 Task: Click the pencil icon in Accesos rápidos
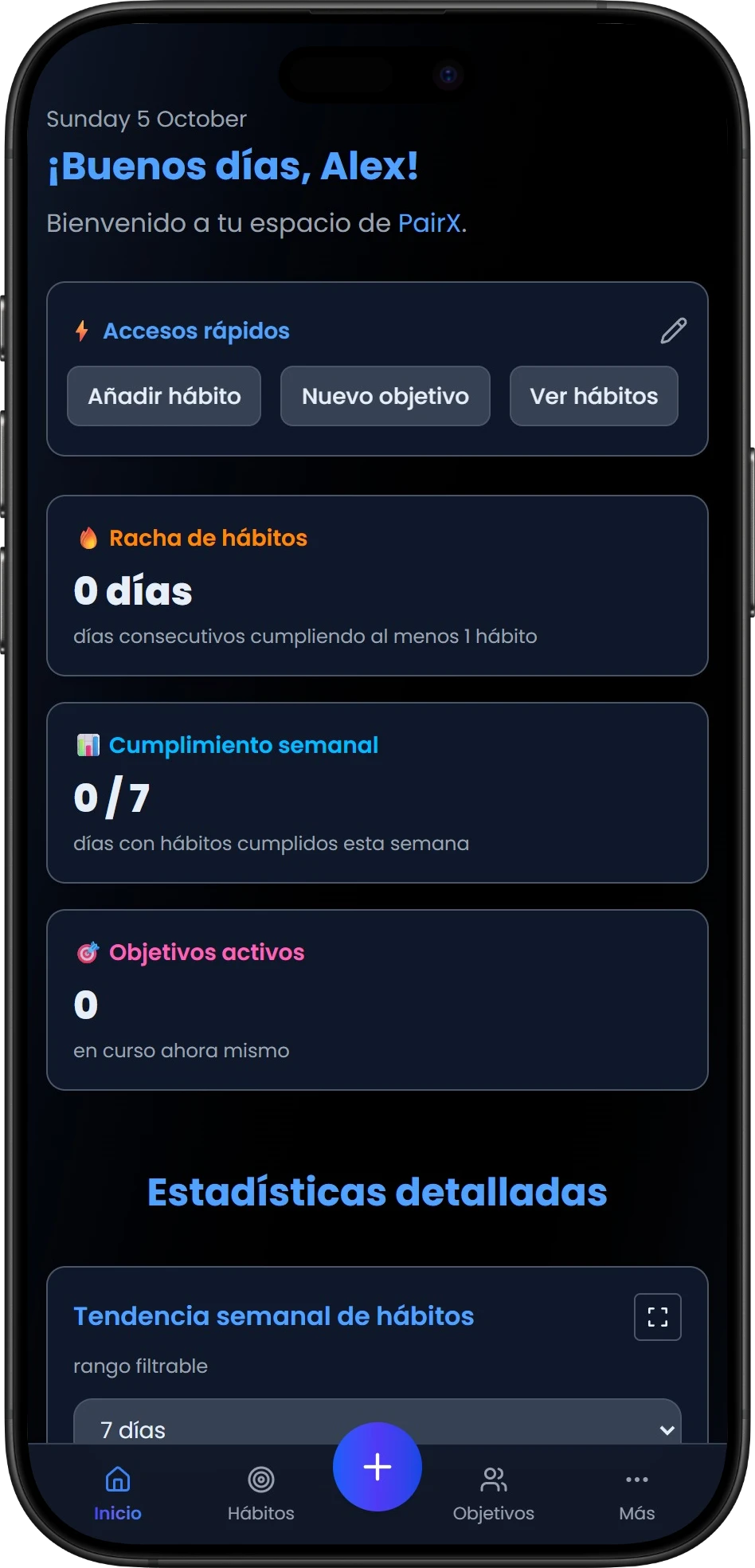pos(673,331)
